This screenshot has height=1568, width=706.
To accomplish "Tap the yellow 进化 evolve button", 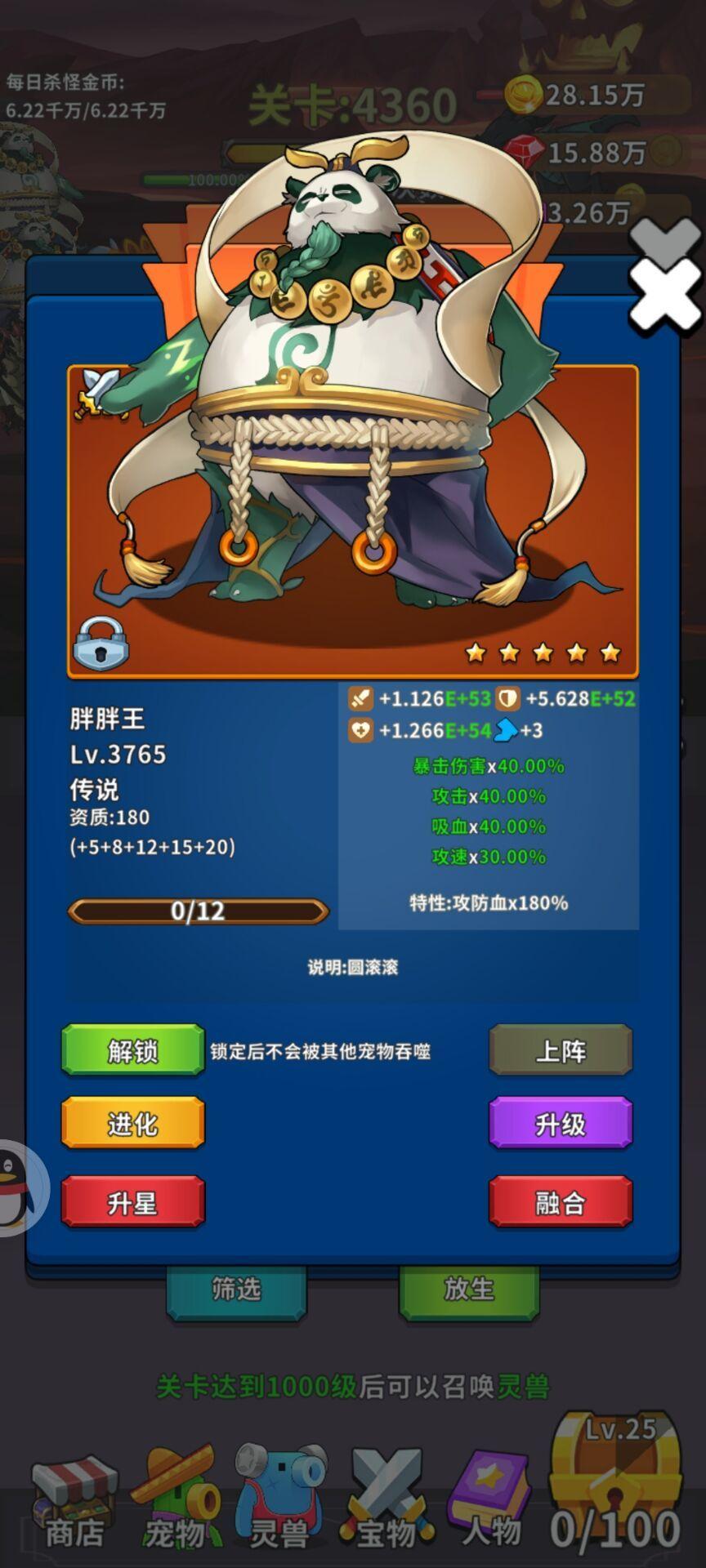I will pos(133,1124).
